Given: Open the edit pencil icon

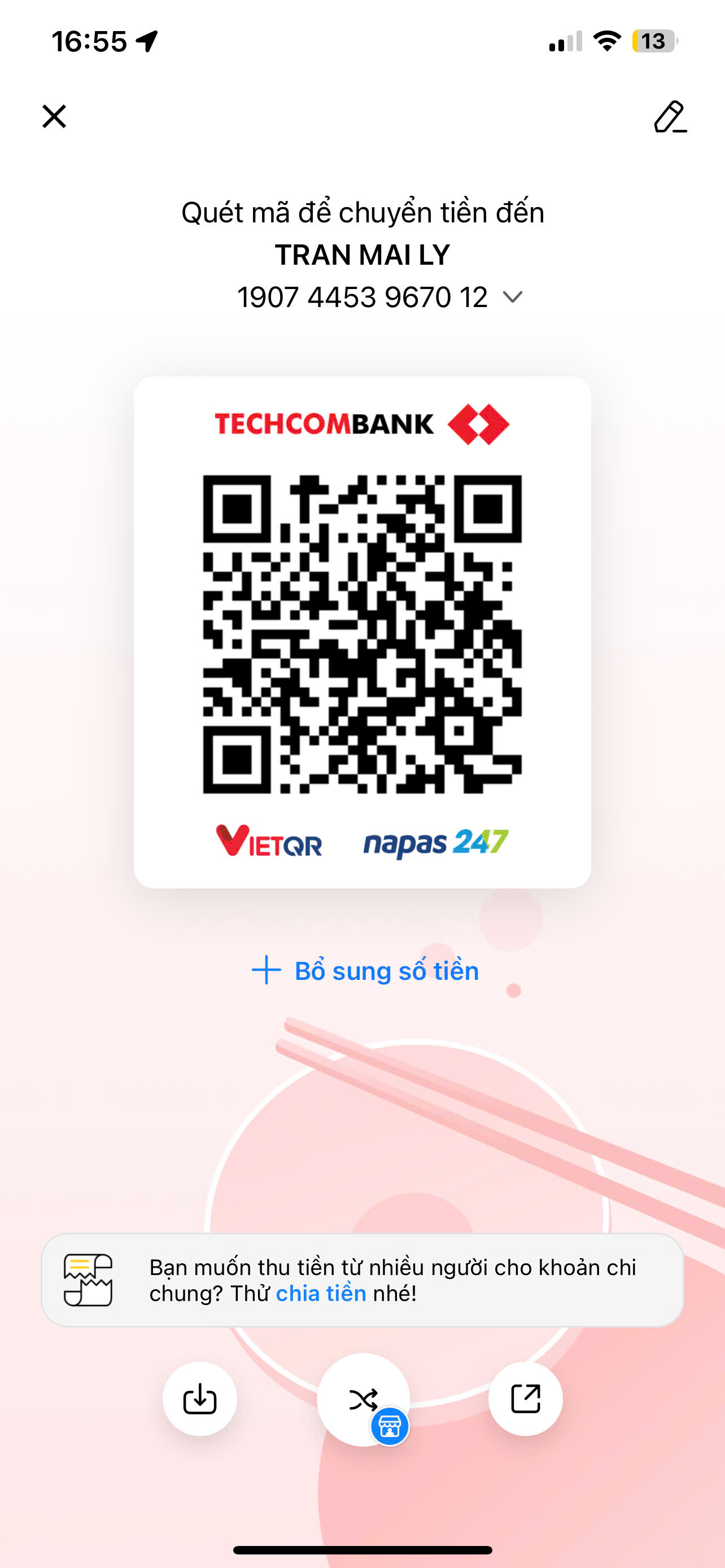Looking at the screenshot, I should click(670, 116).
